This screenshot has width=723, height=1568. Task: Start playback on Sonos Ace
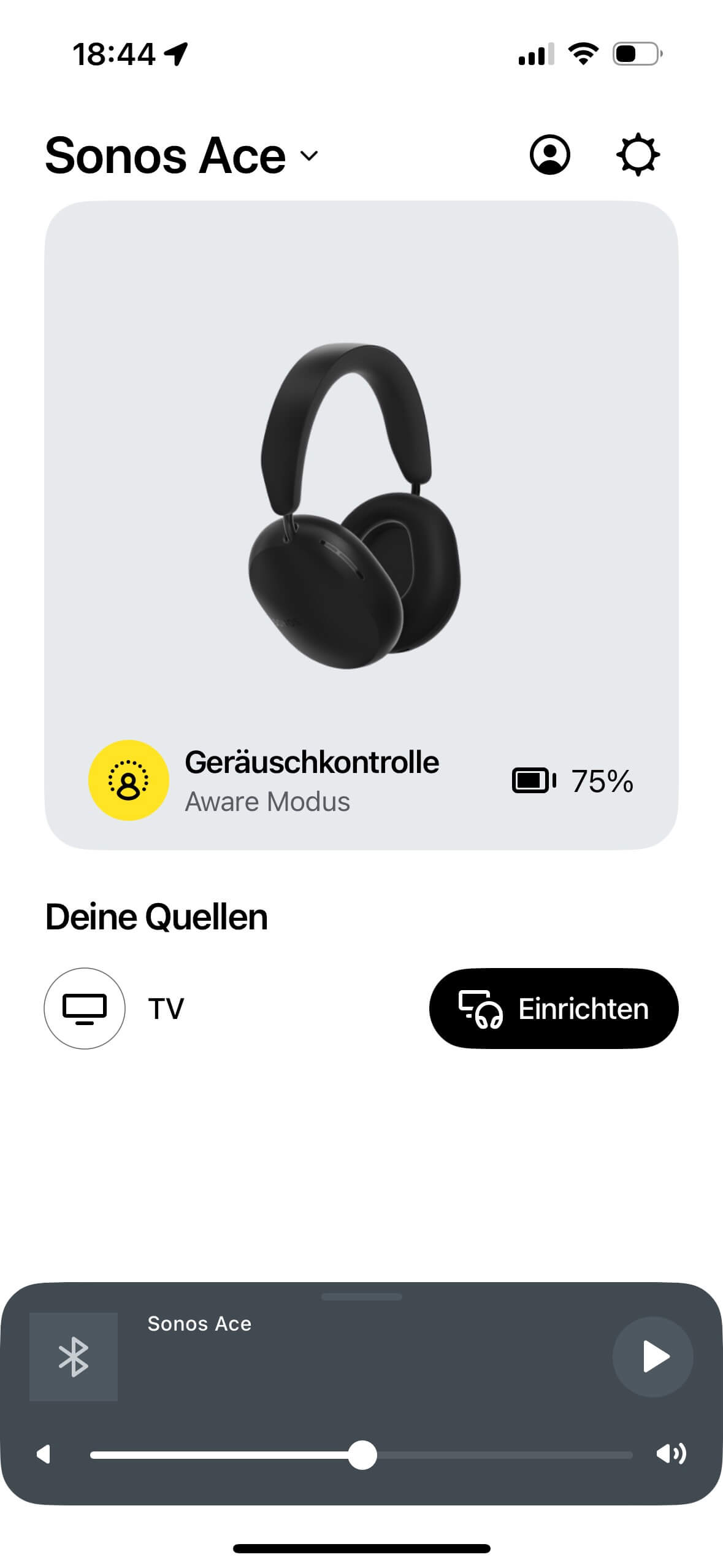pos(652,1356)
